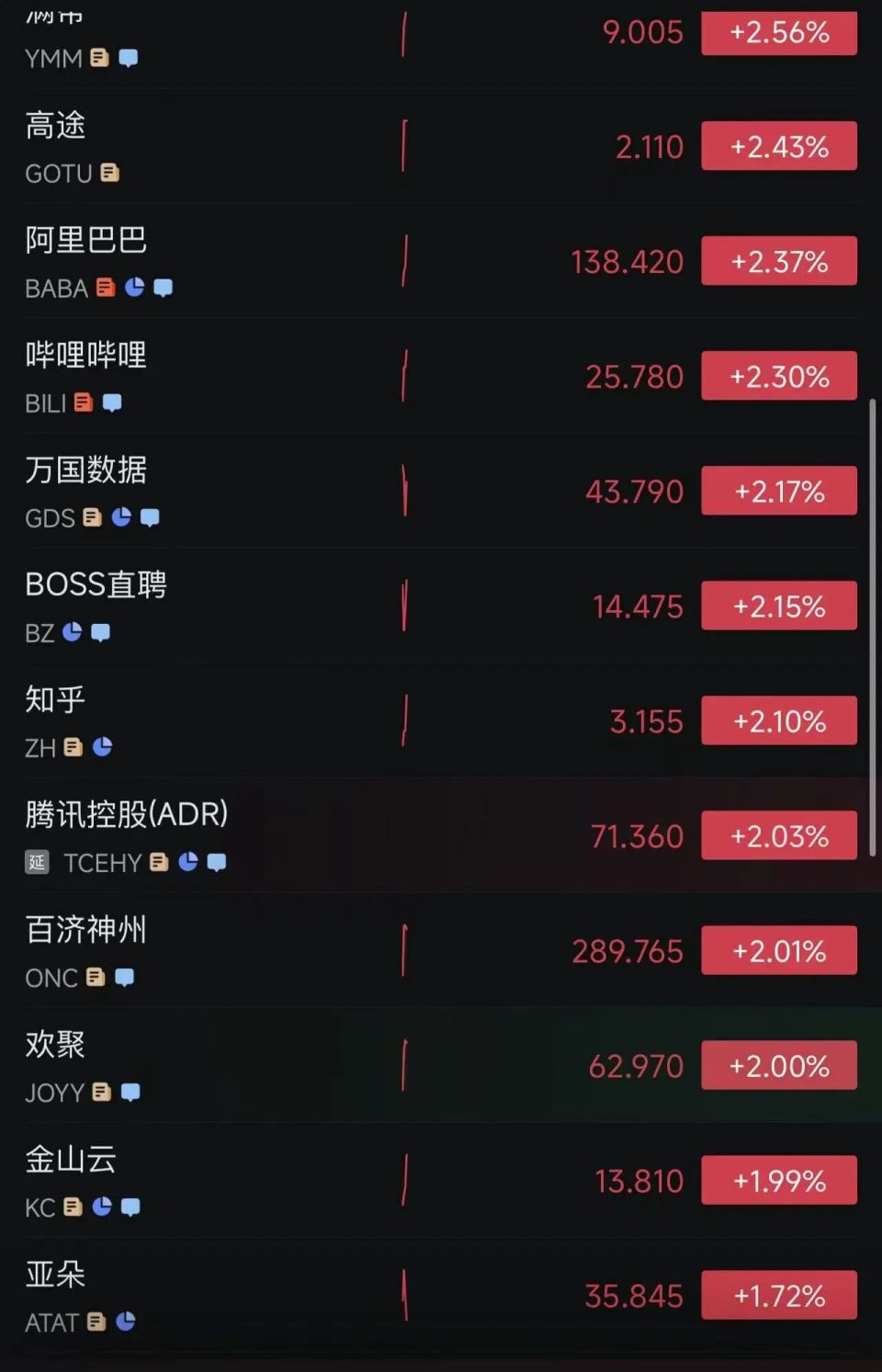Open the pie chart report icon for GDS
Image resolution: width=882 pixels, height=1372 pixels.
pyautogui.click(x=120, y=517)
